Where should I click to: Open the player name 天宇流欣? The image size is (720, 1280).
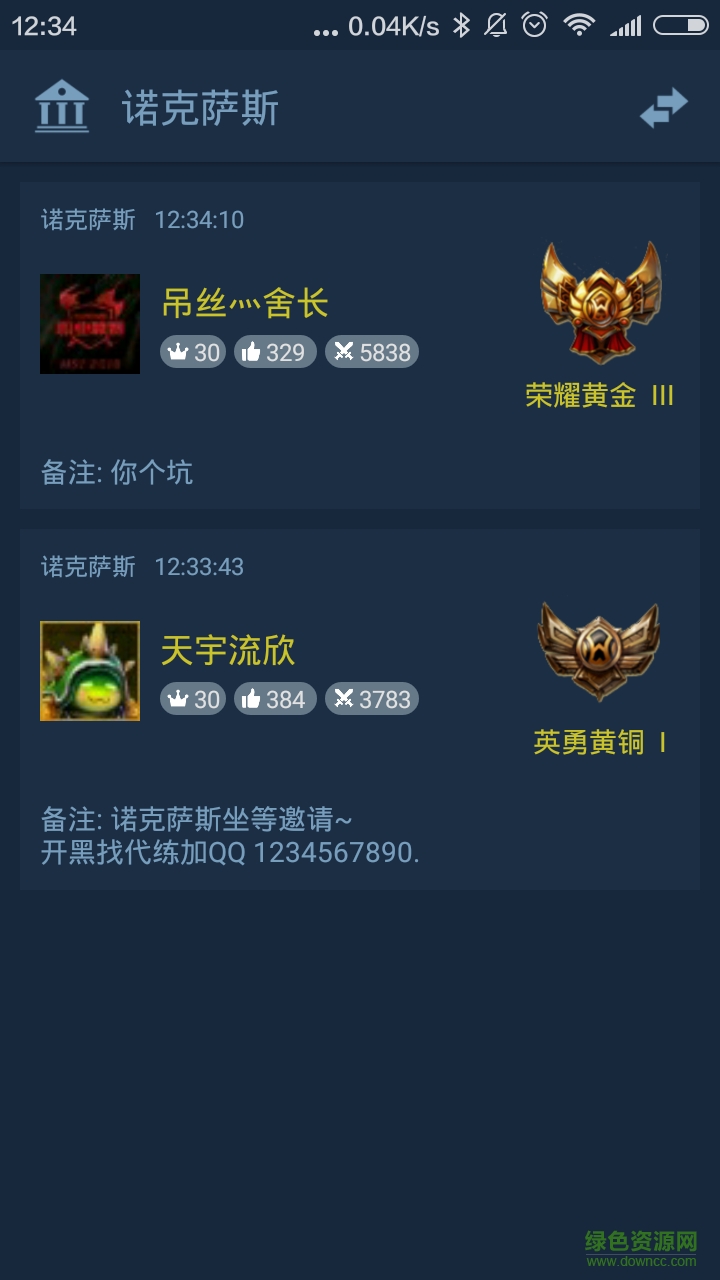pyautogui.click(x=227, y=649)
